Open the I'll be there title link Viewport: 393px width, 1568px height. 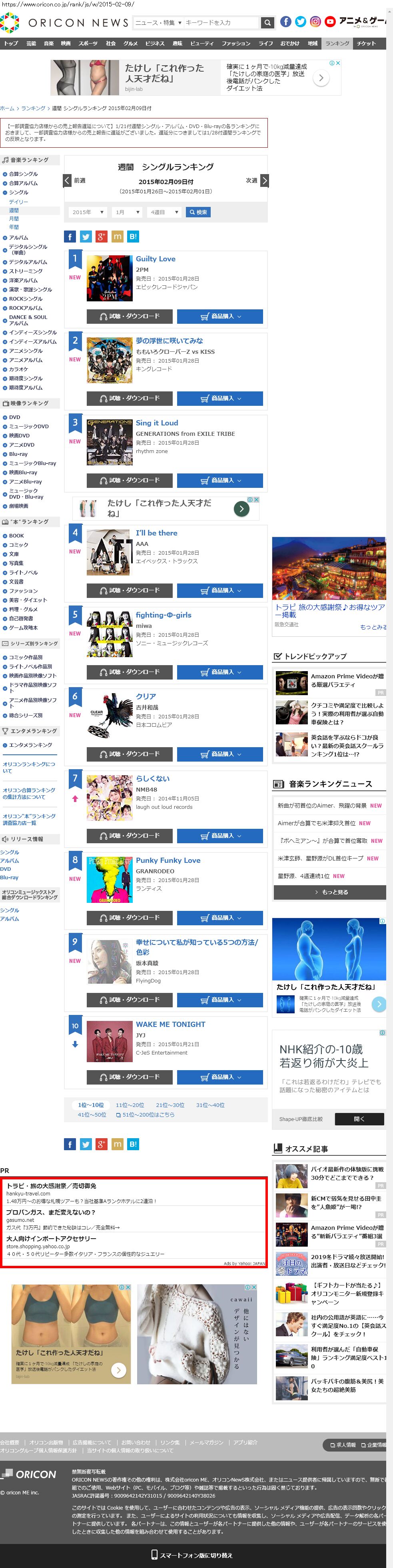pyautogui.click(x=156, y=533)
